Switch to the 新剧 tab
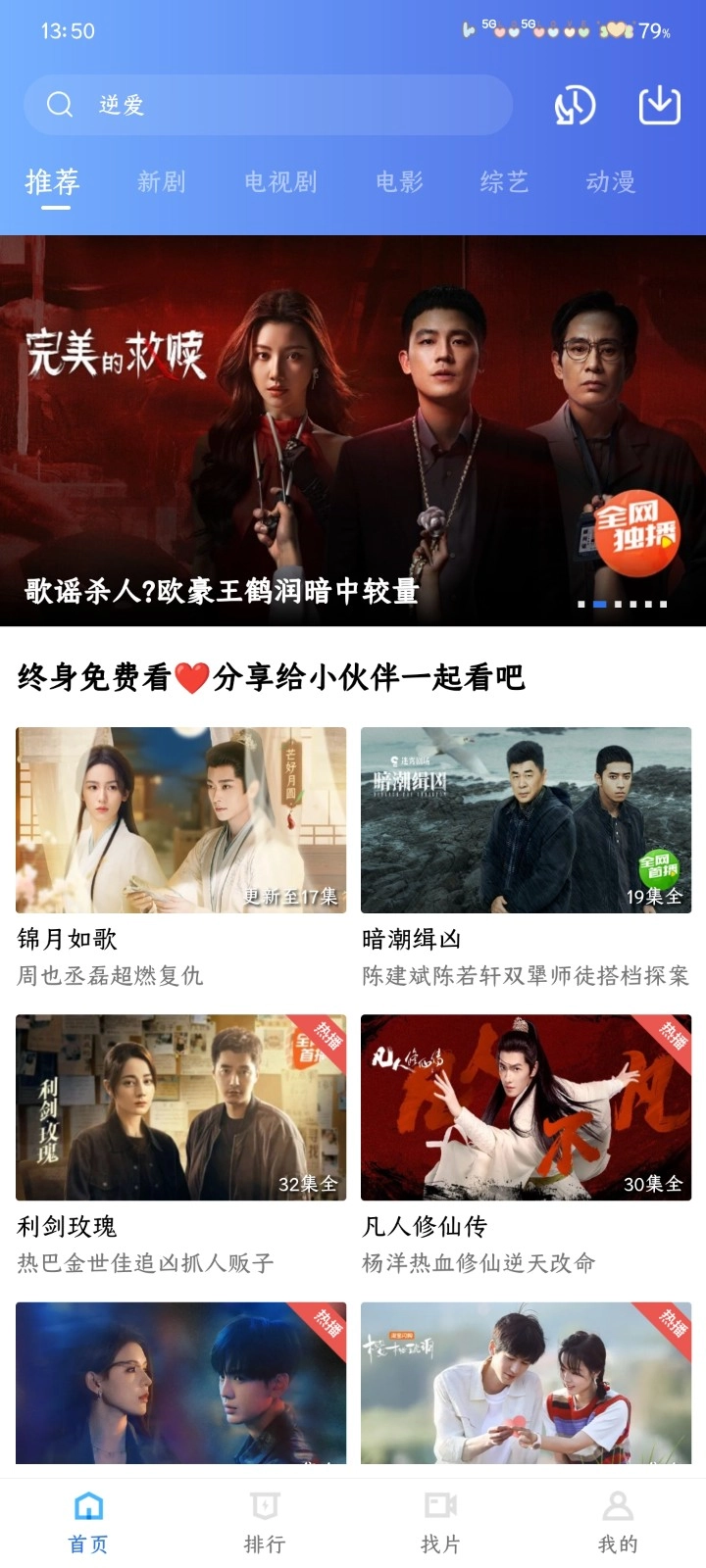The height and width of the screenshot is (1568, 706). point(162,181)
